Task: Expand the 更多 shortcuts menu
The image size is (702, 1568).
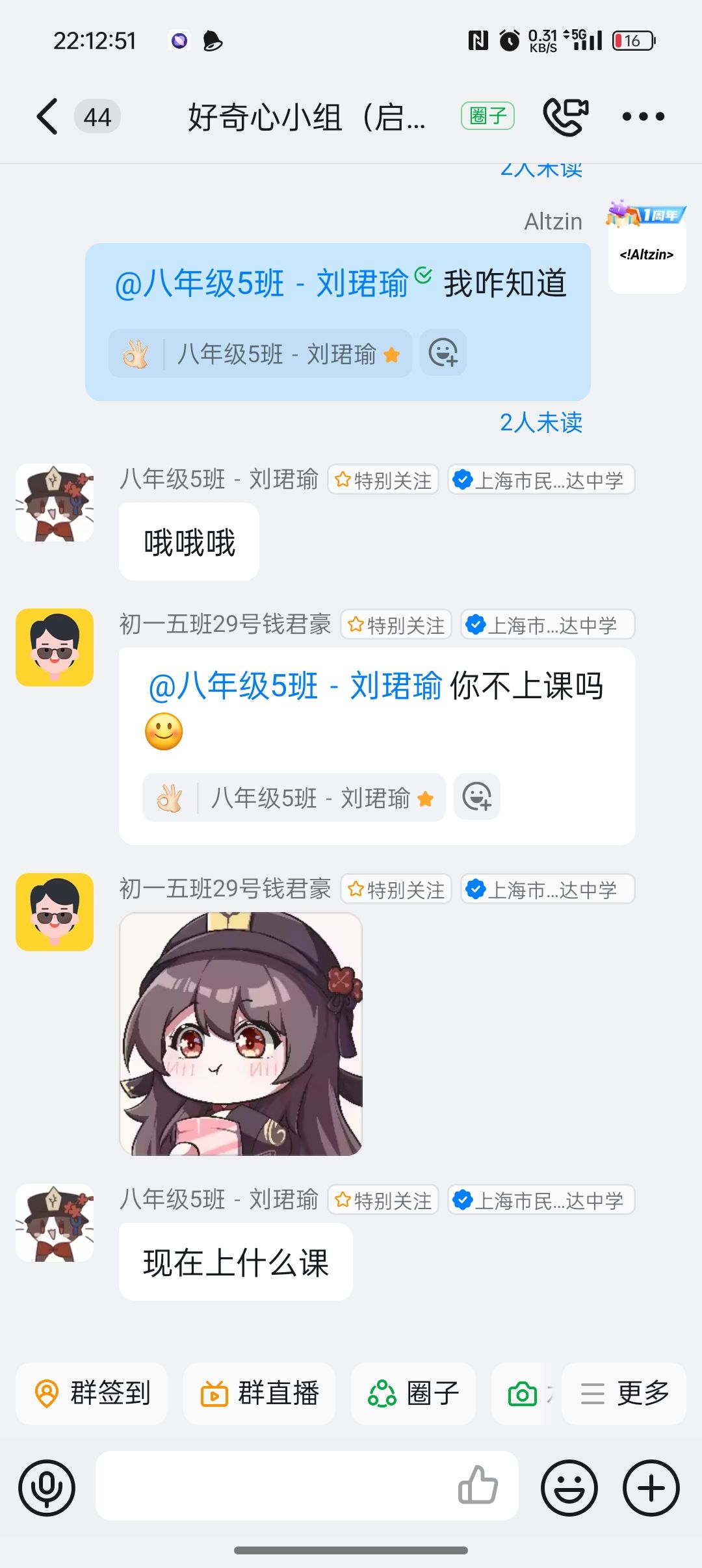Action: [x=624, y=1393]
